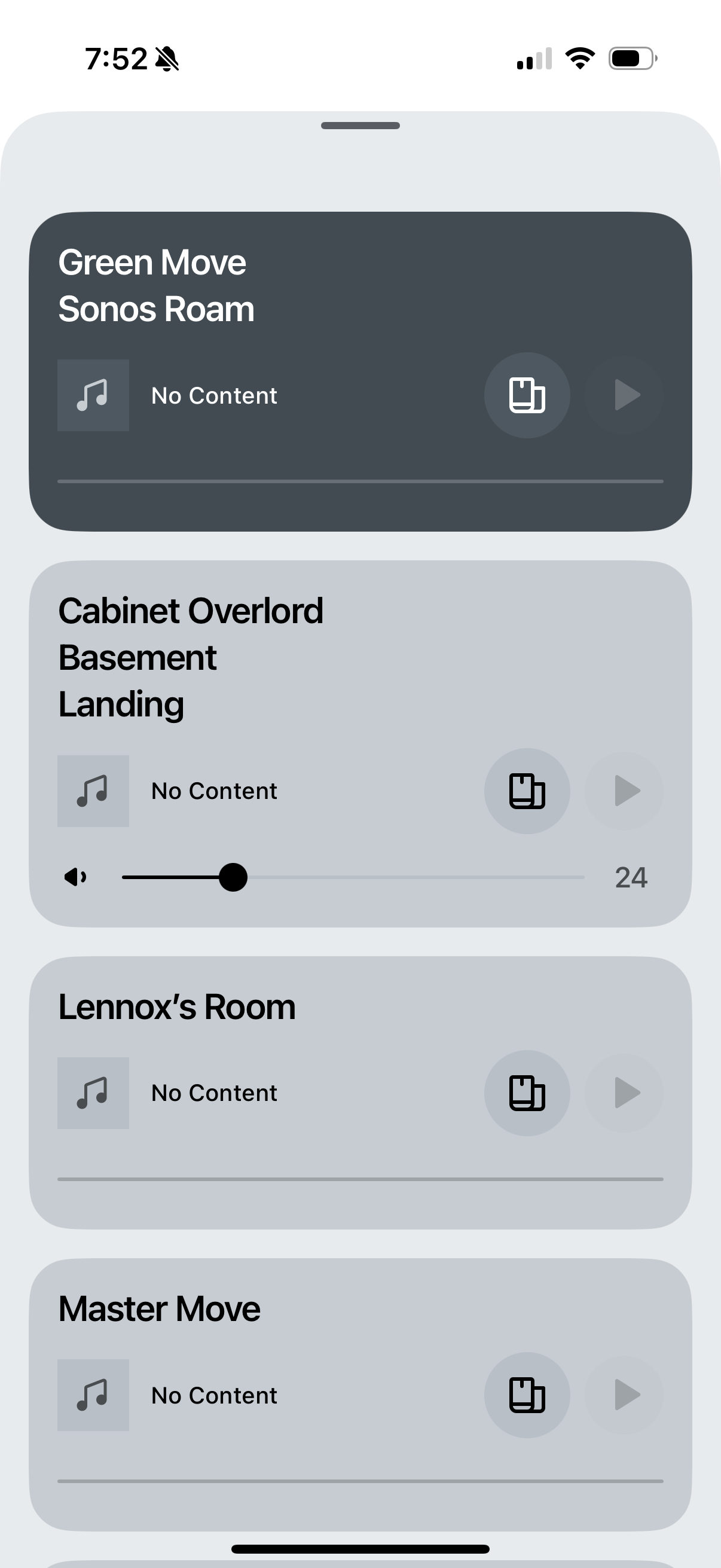Open grouping for Green Move Sonos Roam
721x1568 pixels.
point(527,395)
